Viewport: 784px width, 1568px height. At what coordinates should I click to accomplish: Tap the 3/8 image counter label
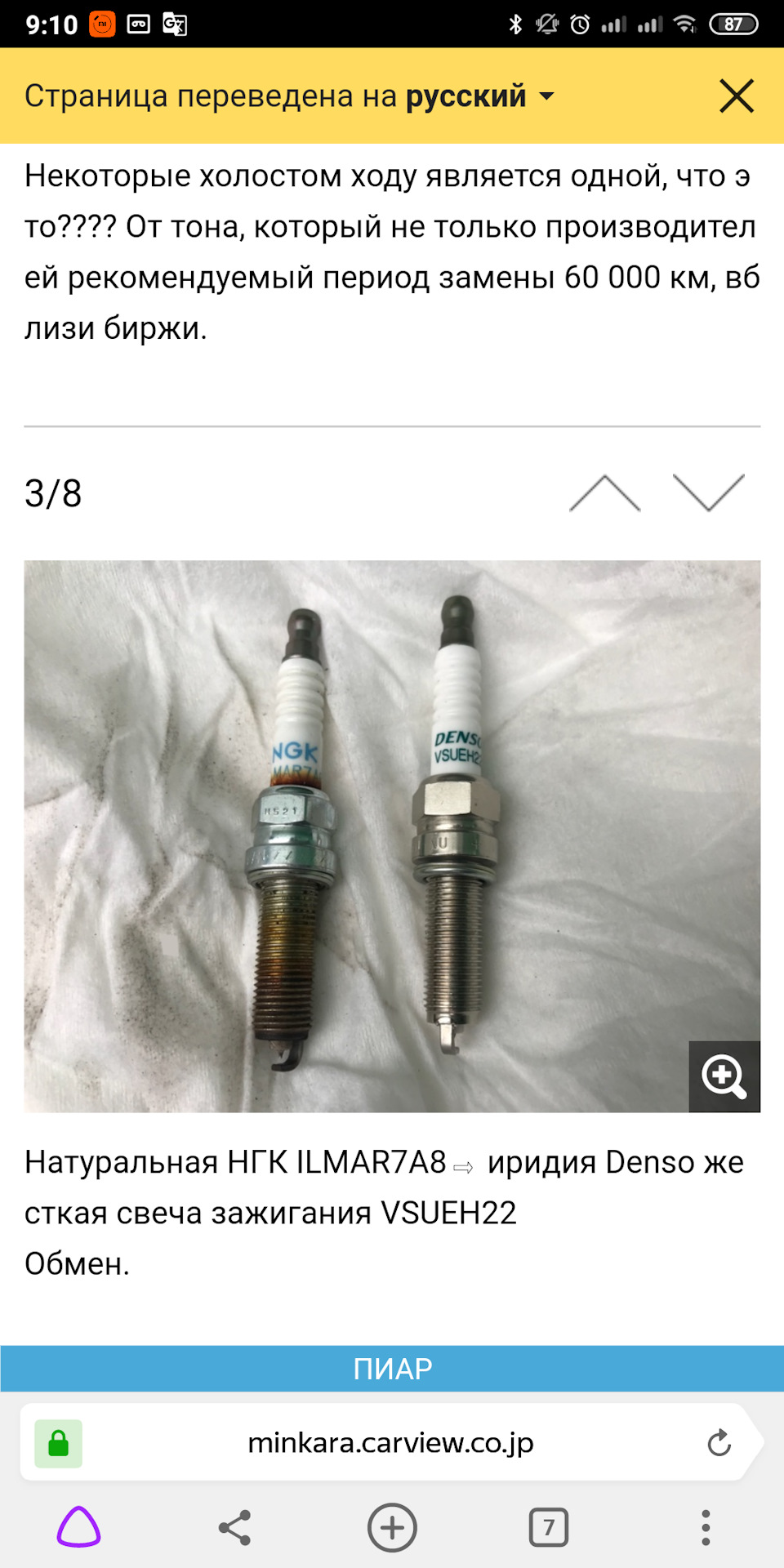coord(53,493)
